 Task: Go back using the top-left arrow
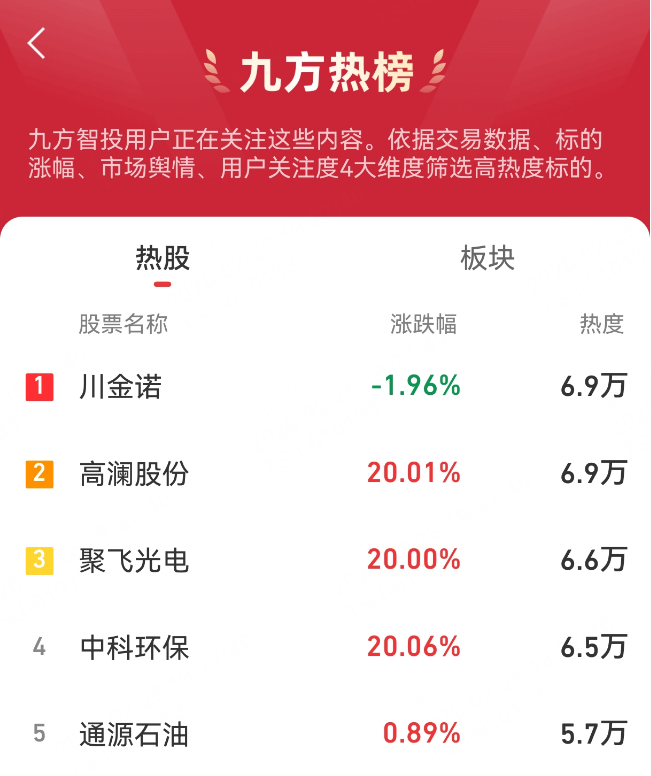pyautogui.click(x=37, y=43)
